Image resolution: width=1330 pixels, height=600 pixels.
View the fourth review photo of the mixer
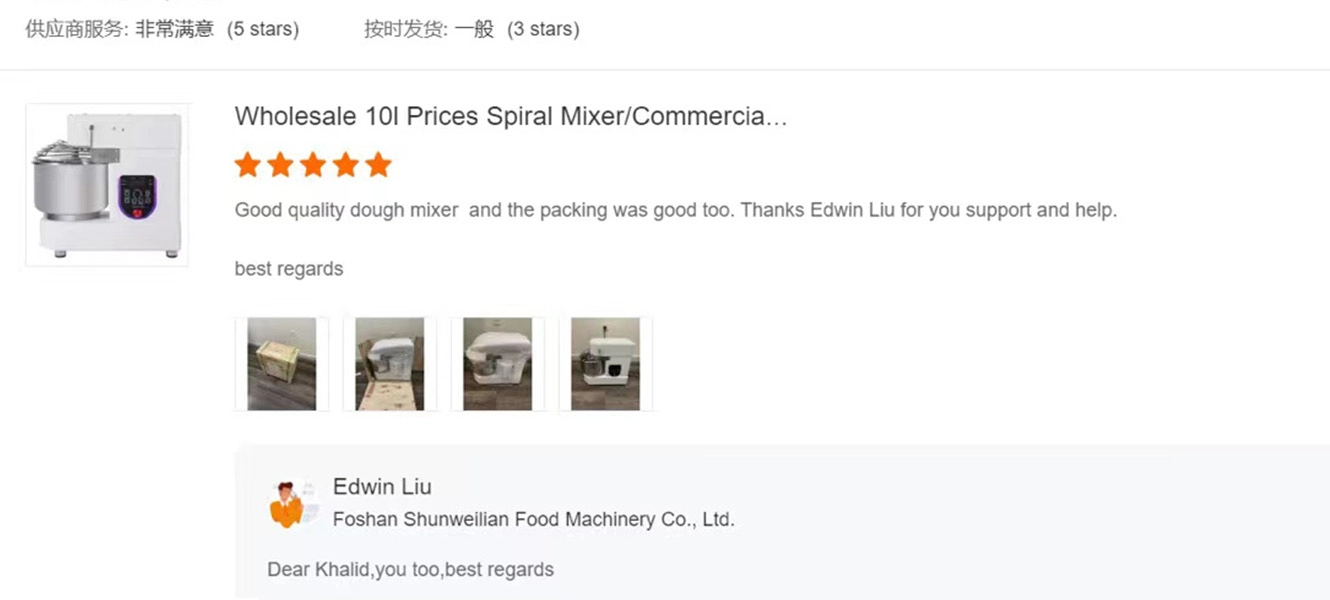(x=606, y=364)
